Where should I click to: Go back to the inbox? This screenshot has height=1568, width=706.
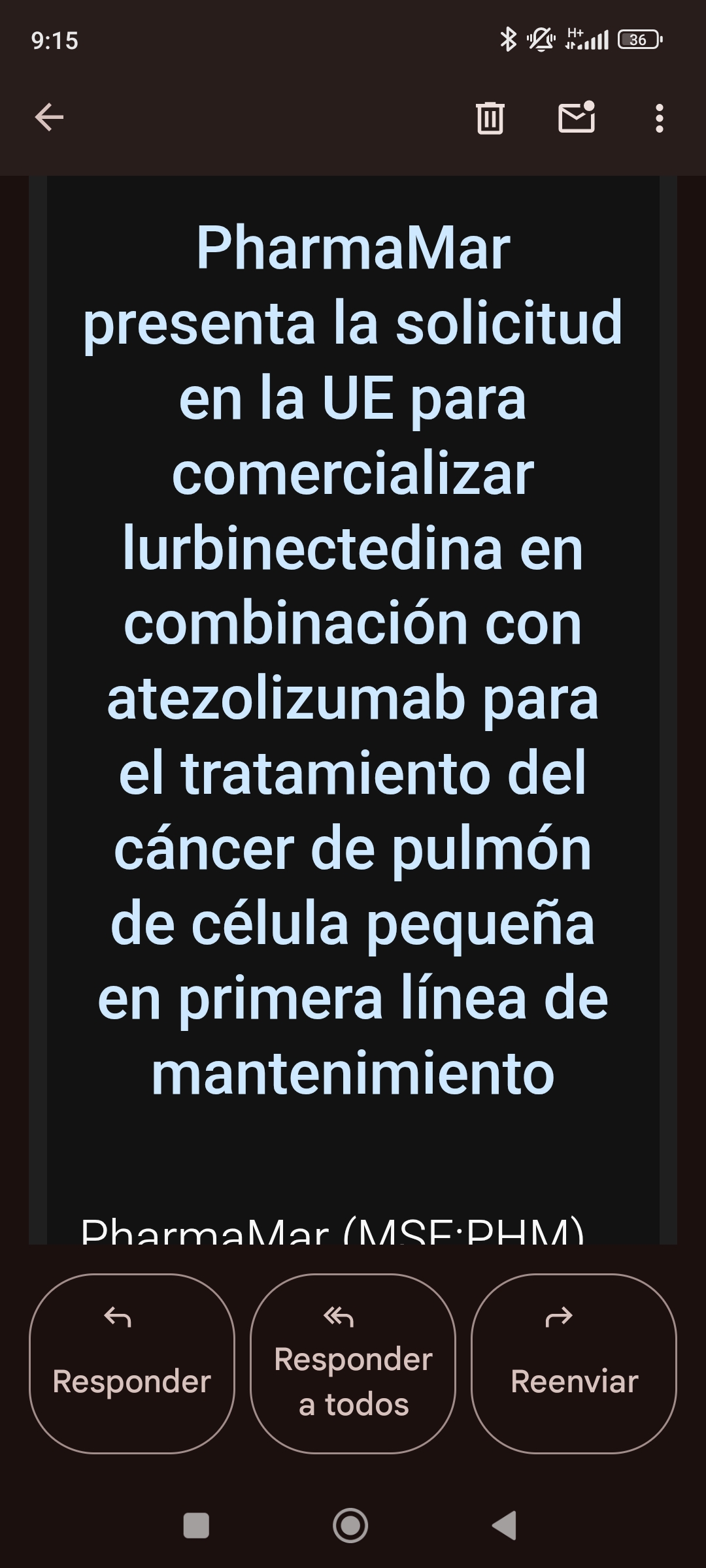(49, 118)
